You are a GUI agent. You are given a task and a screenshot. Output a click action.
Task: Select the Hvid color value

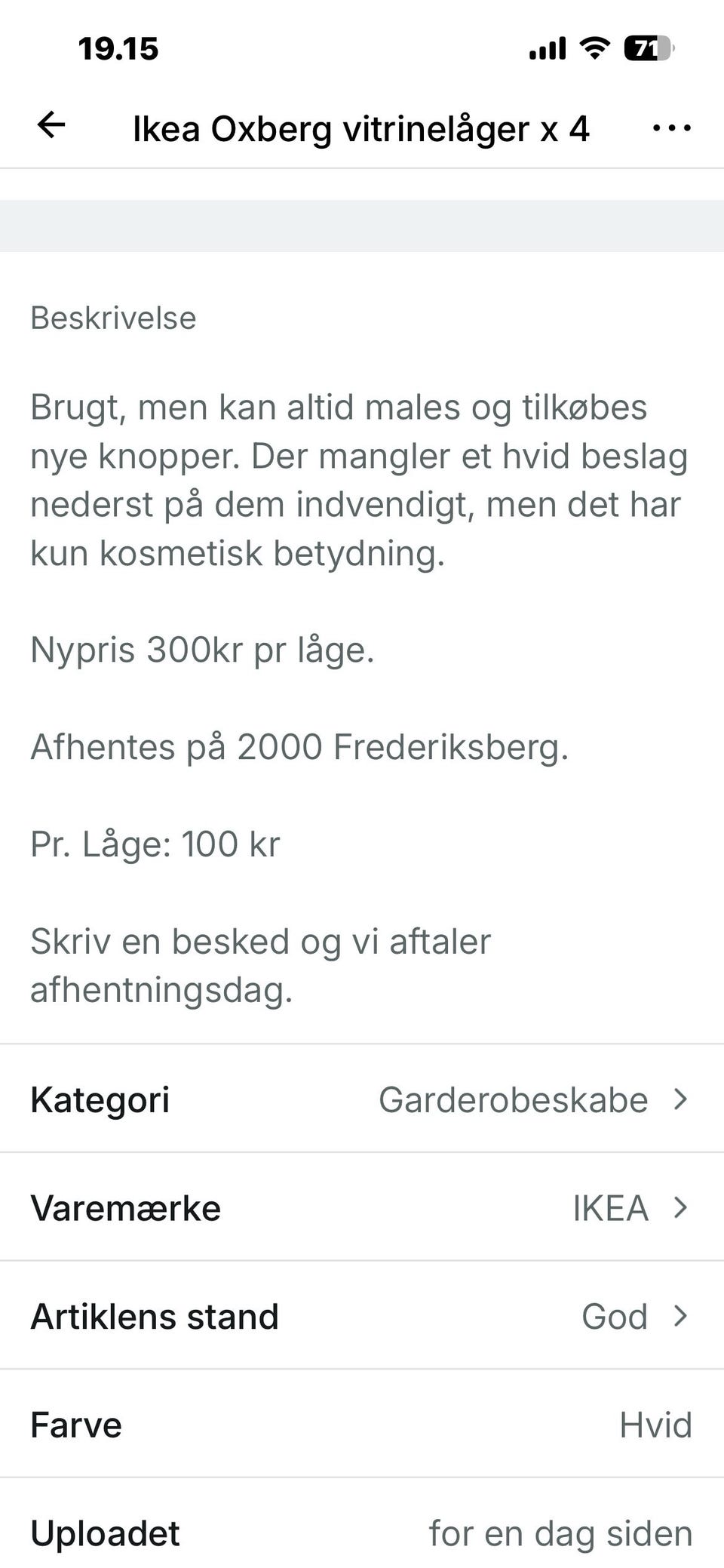655,1425
